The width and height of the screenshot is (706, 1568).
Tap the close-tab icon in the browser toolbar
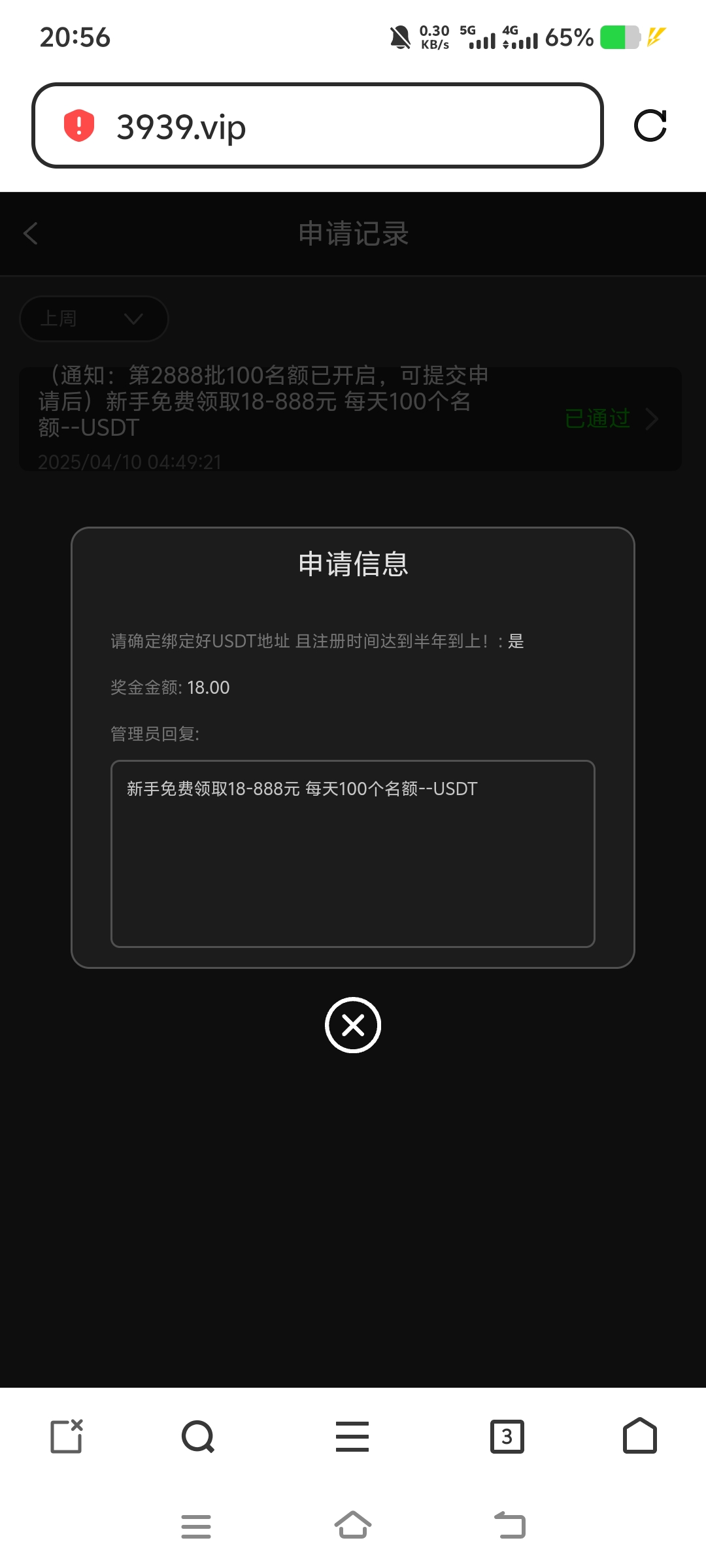tap(67, 1435)
